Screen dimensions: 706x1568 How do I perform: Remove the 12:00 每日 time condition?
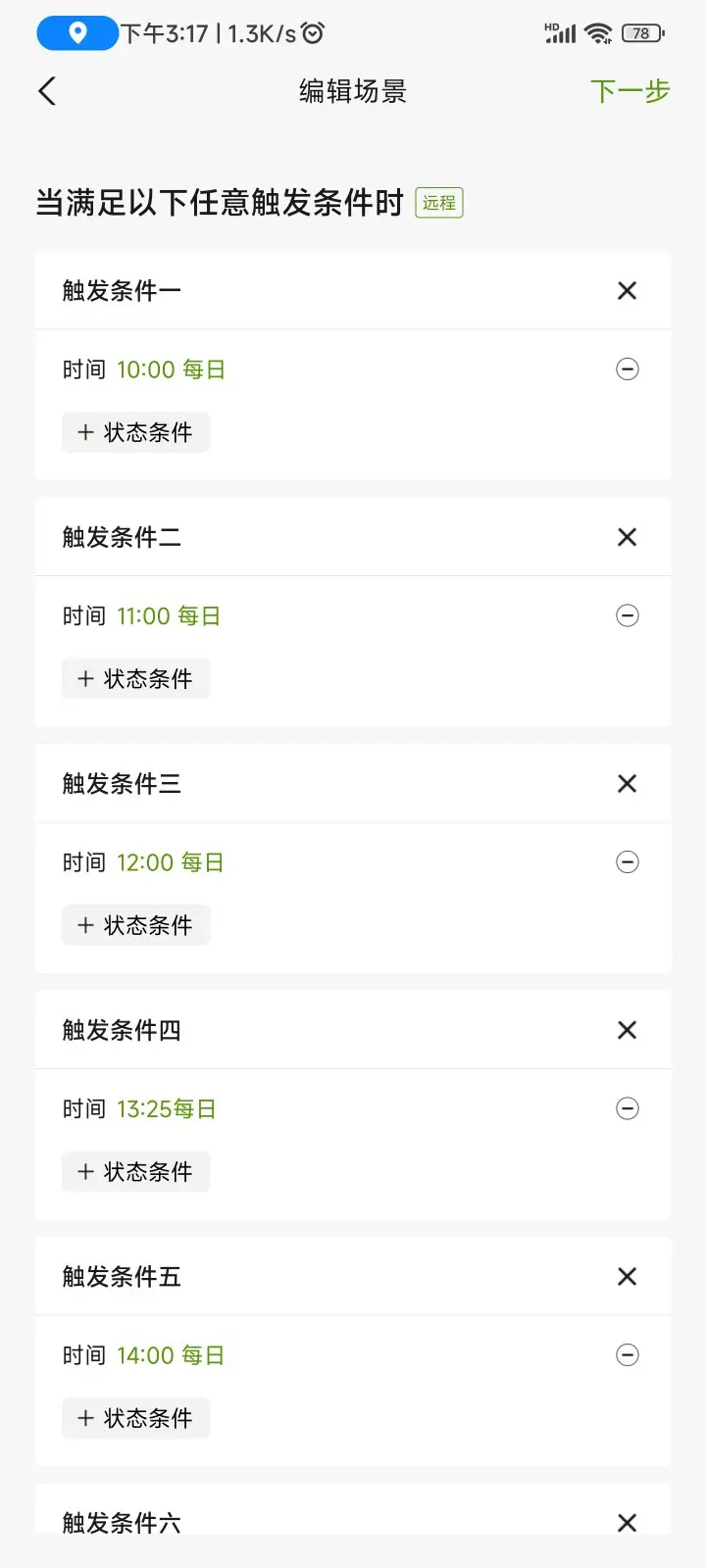tap(628, 862)
